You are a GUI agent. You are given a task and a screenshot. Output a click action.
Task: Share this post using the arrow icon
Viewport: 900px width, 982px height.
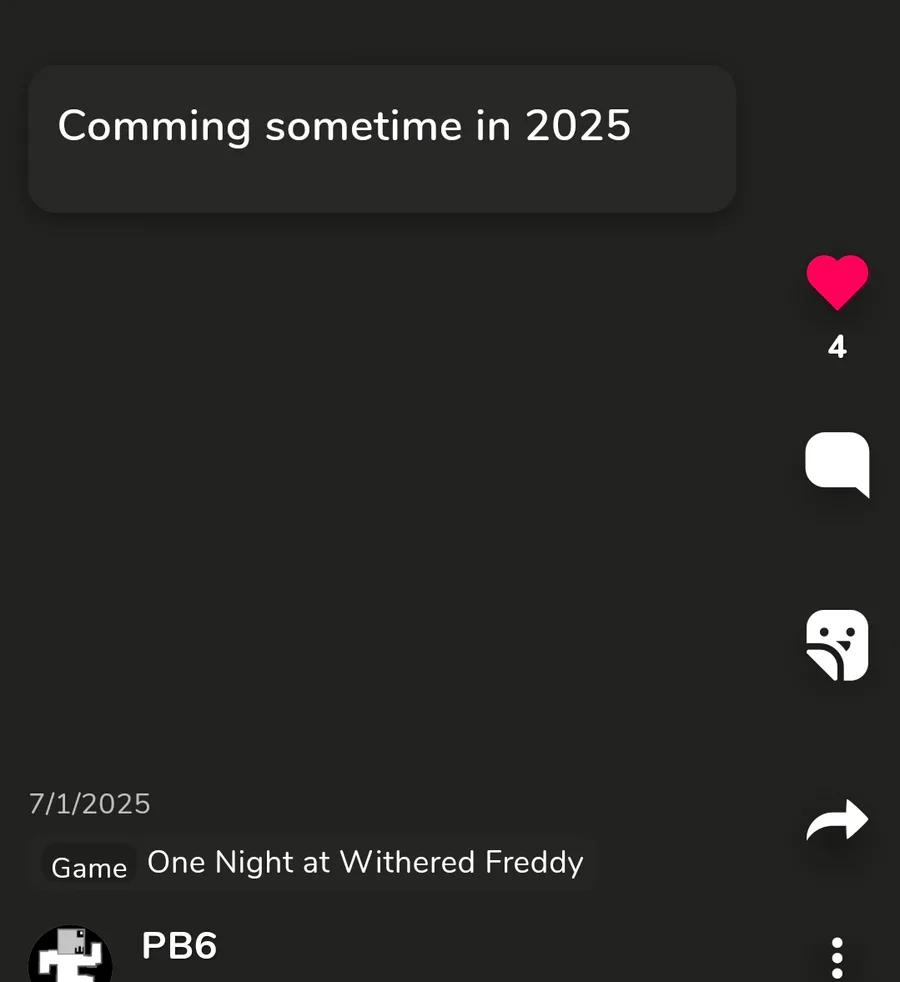tap(837, 821)
